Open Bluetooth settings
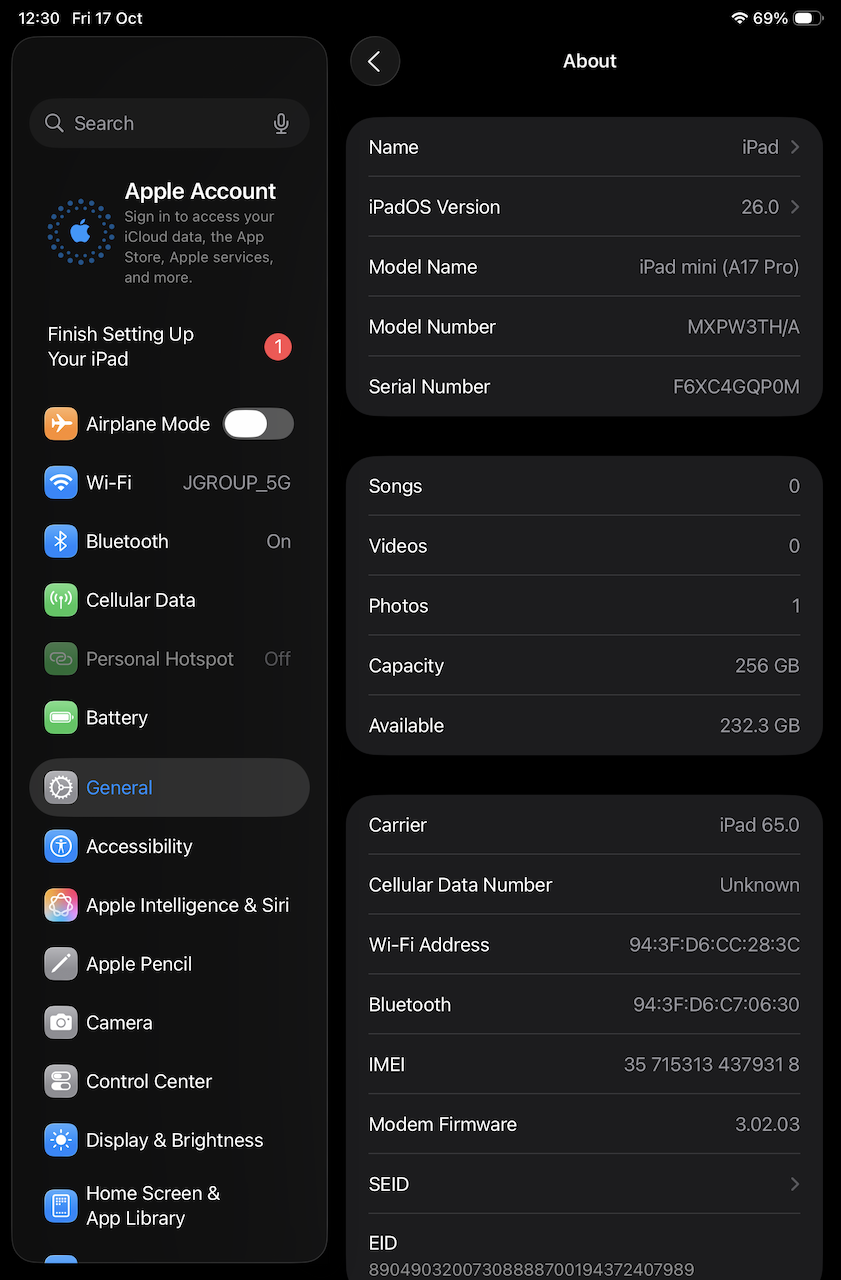841x1280 pixels. pos(170,541)
